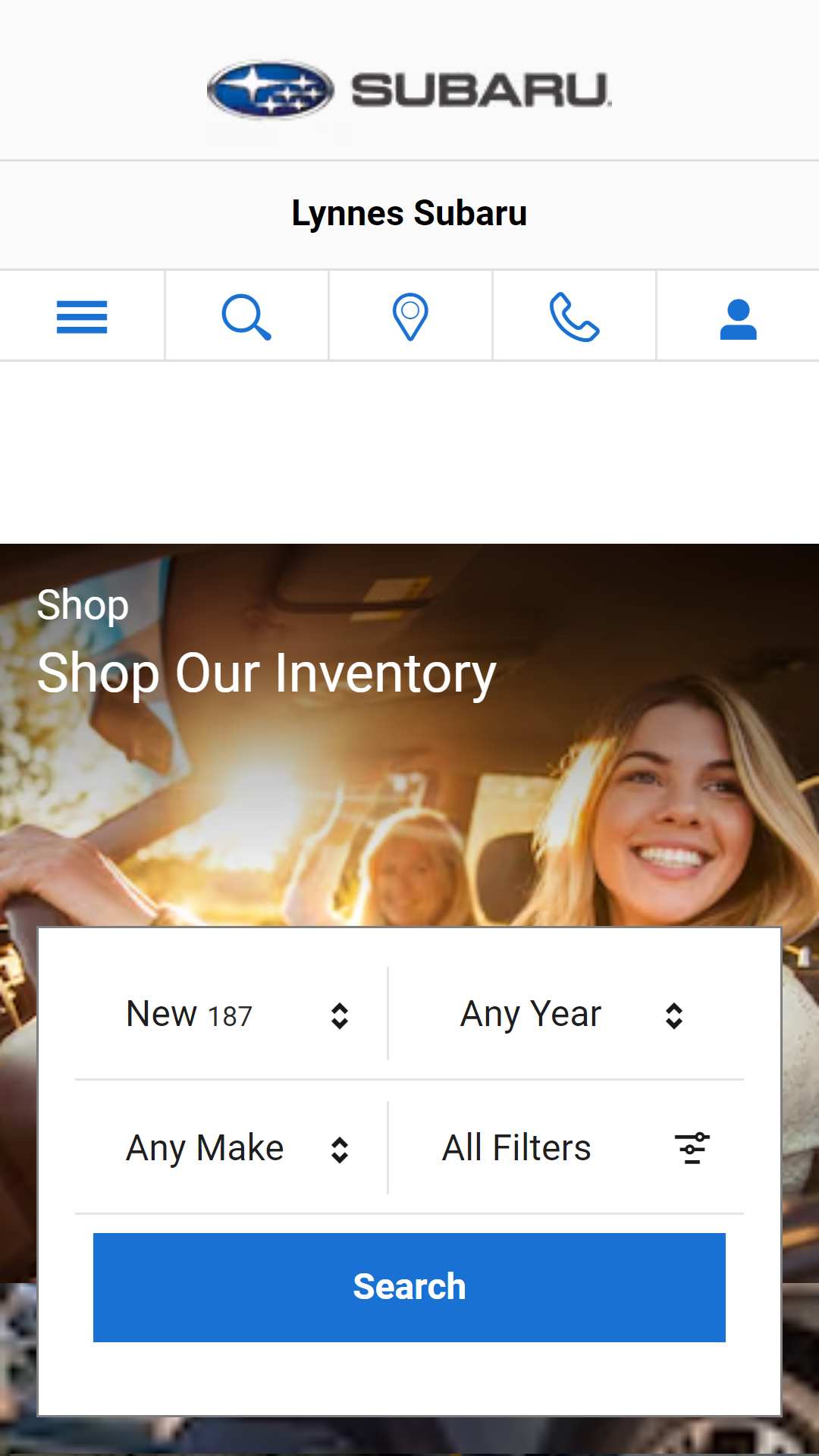This screenshot has width=819, height=1456.
Task: Call the dealership via phone icon
Action: 574,316
